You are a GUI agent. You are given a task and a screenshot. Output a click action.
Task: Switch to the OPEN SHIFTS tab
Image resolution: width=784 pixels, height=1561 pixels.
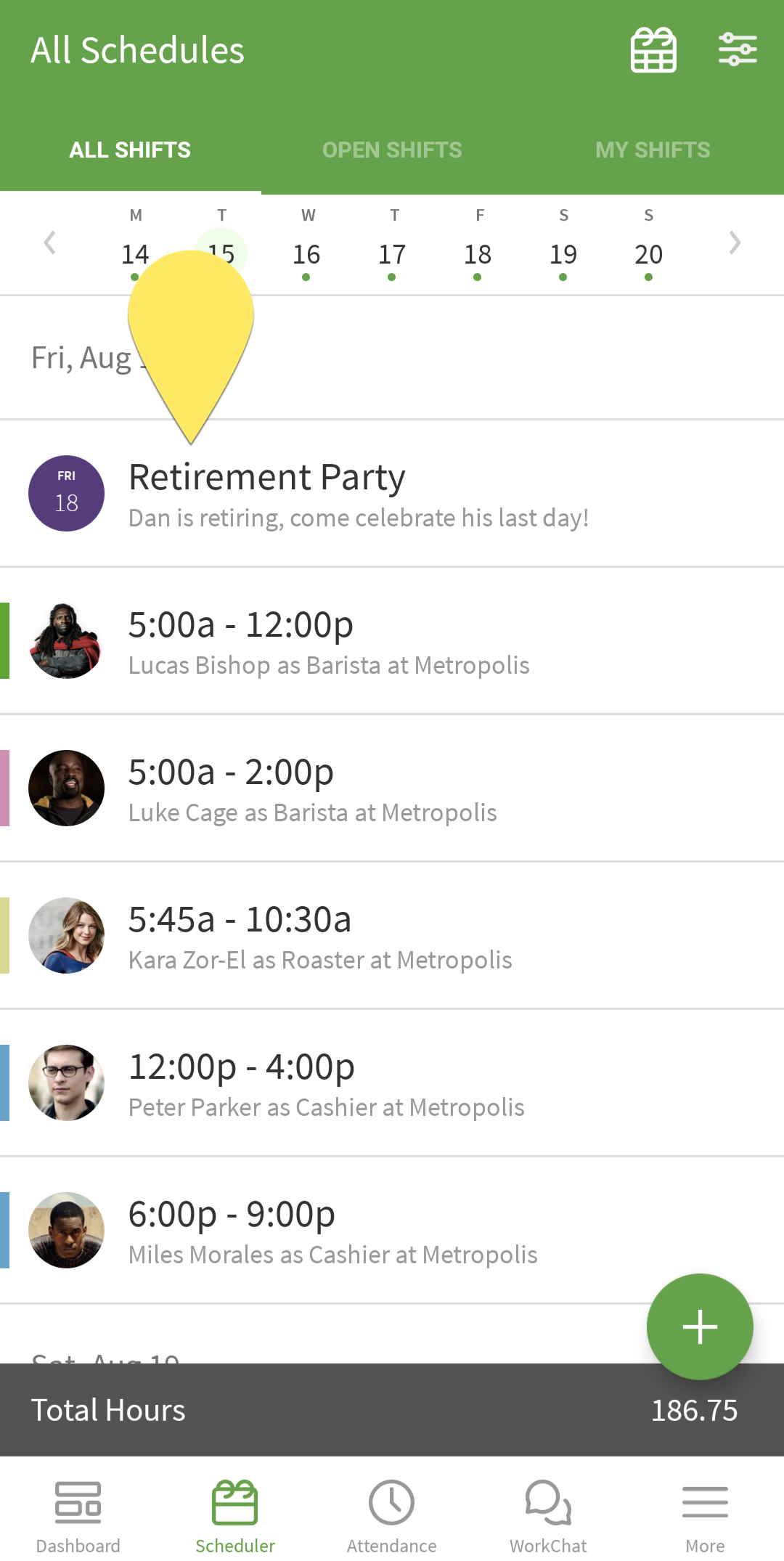coord(392,150)
